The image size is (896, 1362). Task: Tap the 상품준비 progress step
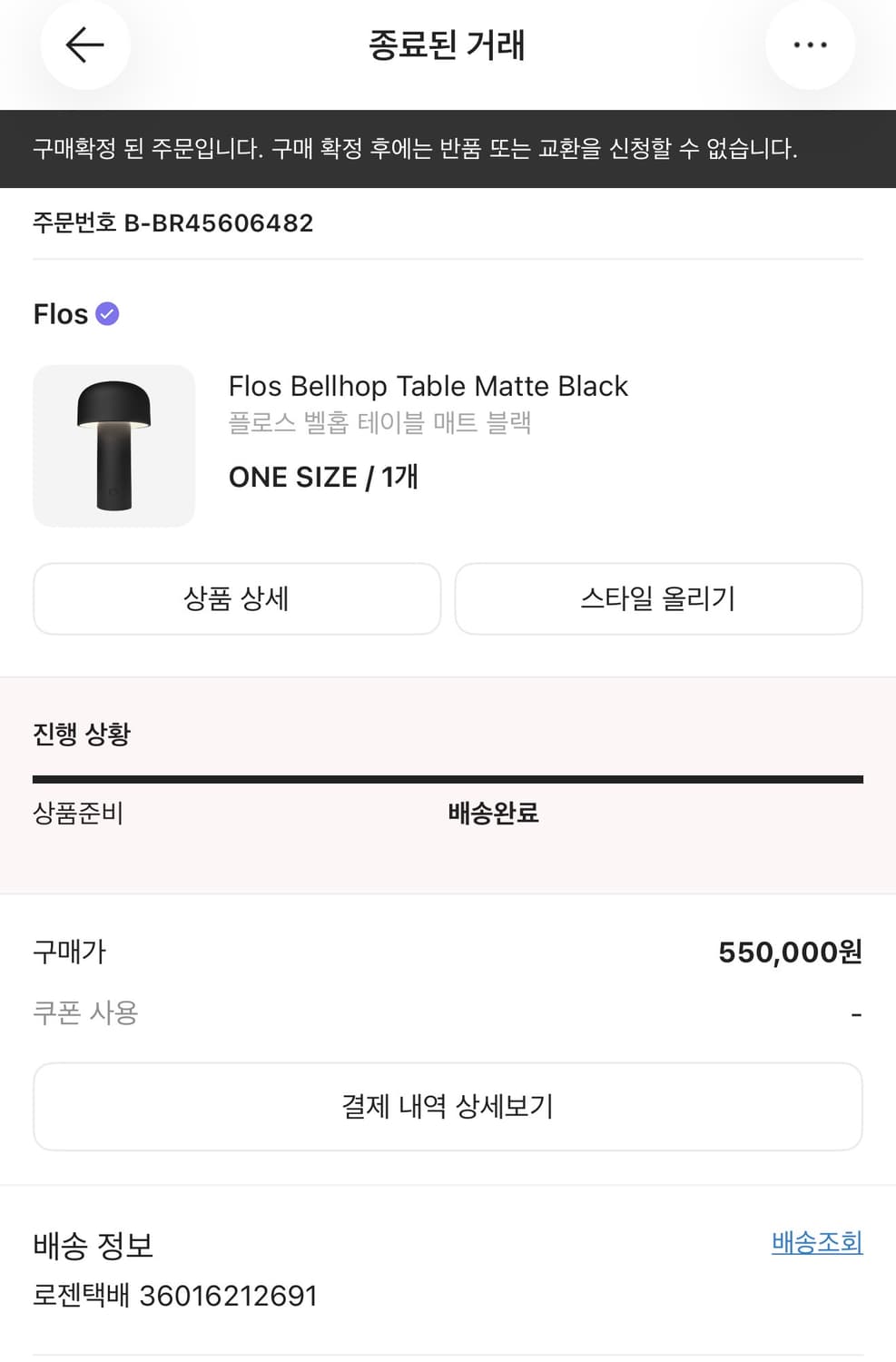78,814
